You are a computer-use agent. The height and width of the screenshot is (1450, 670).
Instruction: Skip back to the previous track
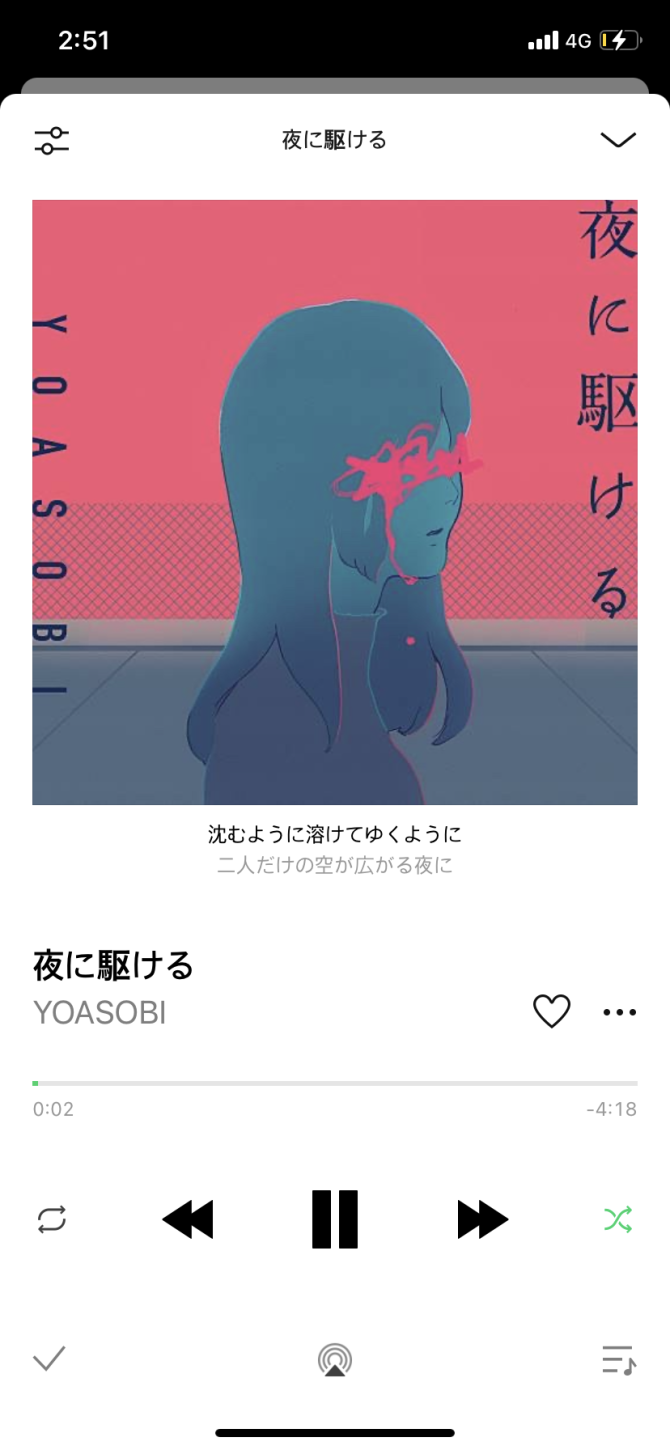pyautogui.click(x=188, y=1219)
